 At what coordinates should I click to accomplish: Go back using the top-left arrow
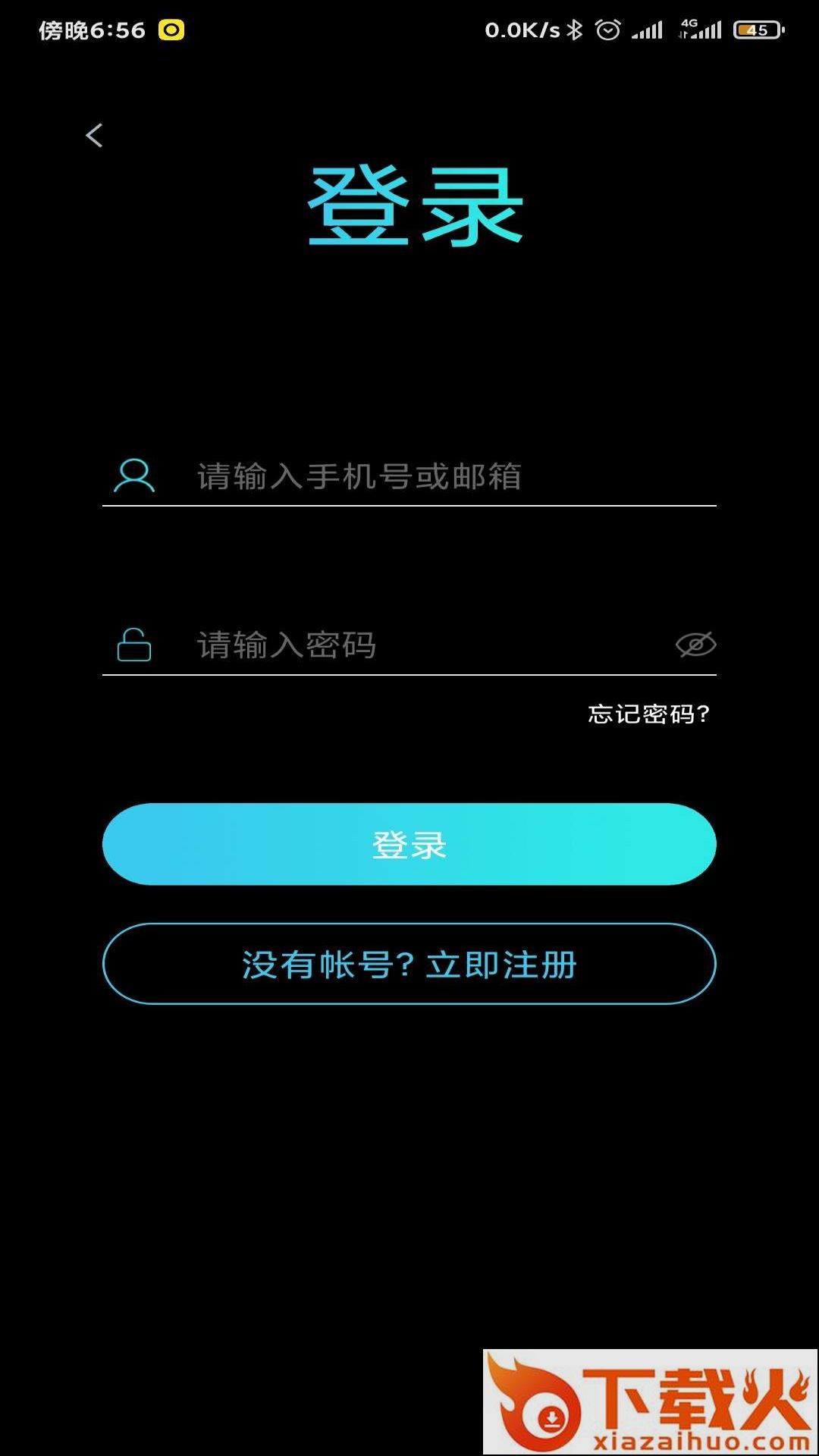pyautogui.click(x=94, y=136)
